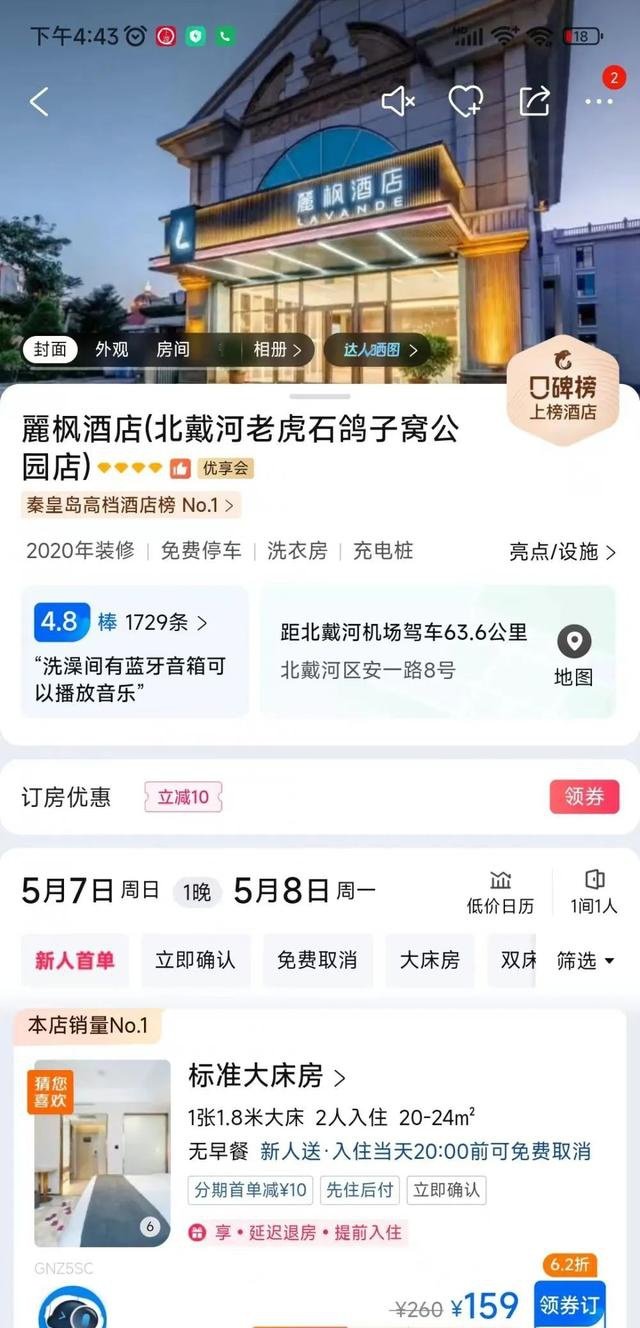View 达人晒图 guest photos
Viewport: 640px width, 1328px height.
tap(377, 349)
